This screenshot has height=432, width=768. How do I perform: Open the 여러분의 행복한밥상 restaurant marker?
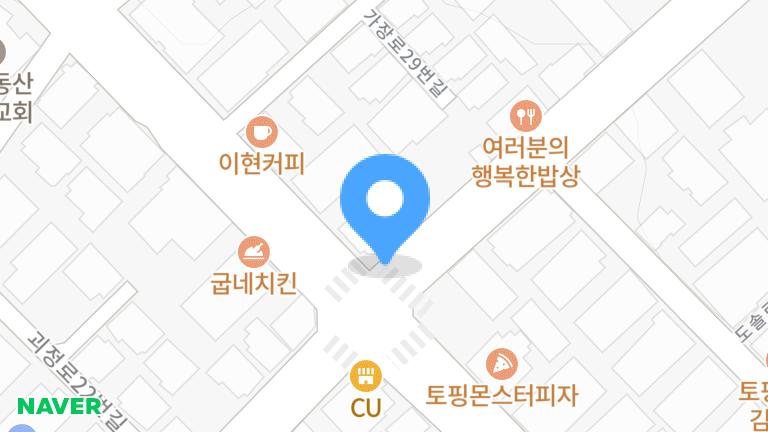(525, 115)
